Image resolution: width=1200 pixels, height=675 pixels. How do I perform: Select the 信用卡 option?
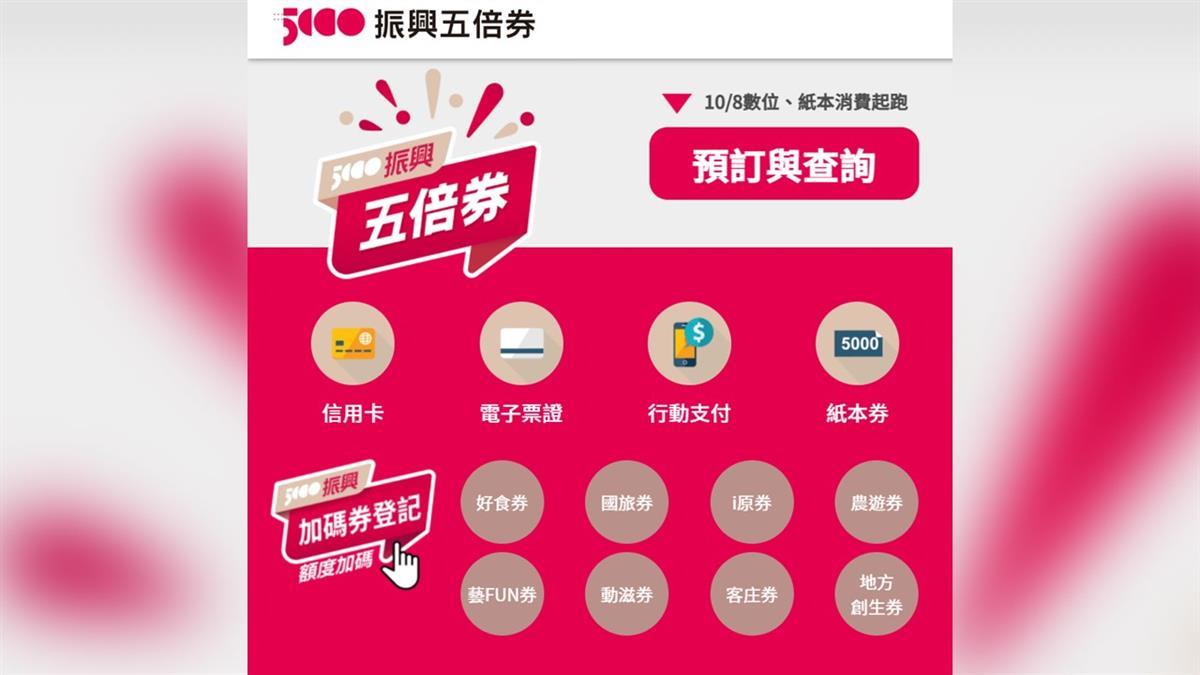click(x=353, y=345)
